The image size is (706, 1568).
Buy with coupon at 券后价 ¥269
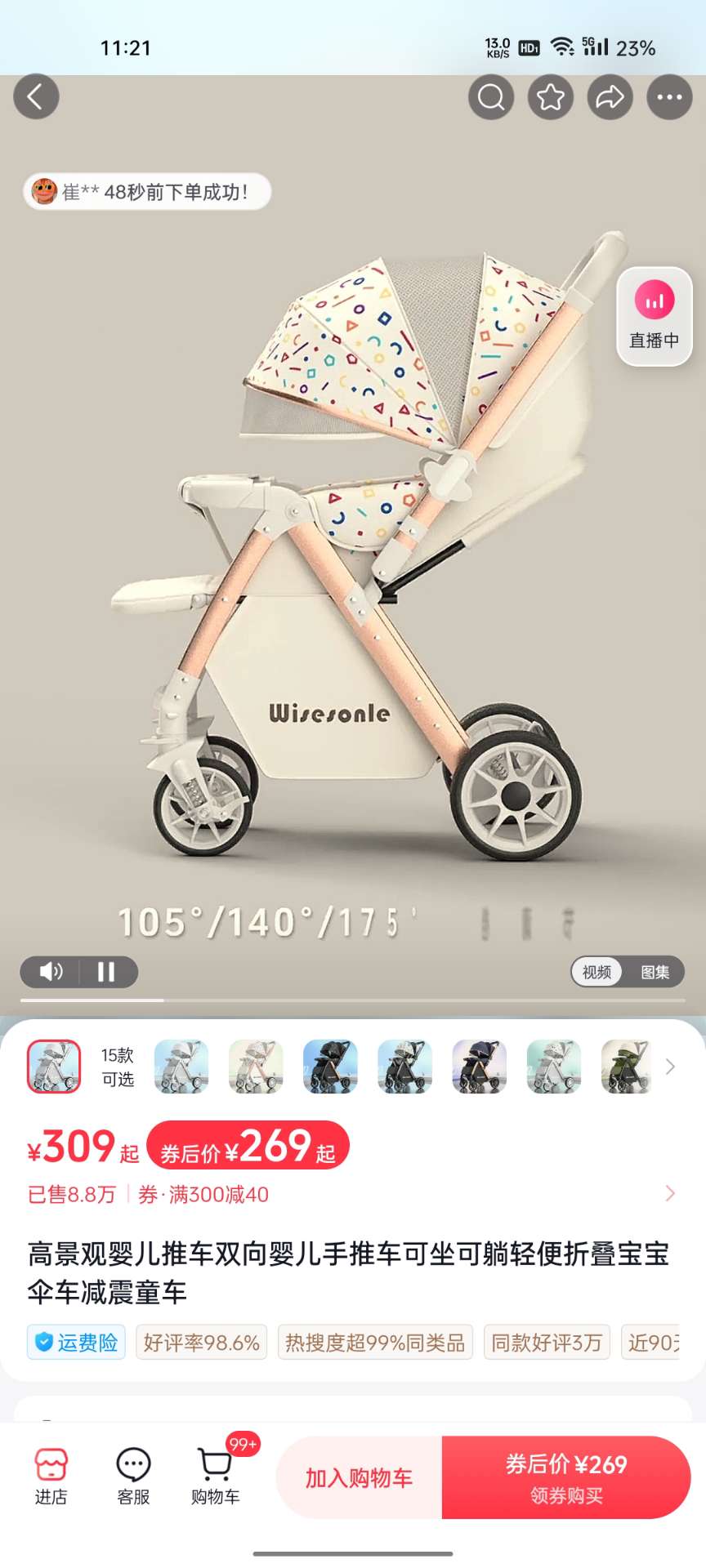(x=566, y=1478)
